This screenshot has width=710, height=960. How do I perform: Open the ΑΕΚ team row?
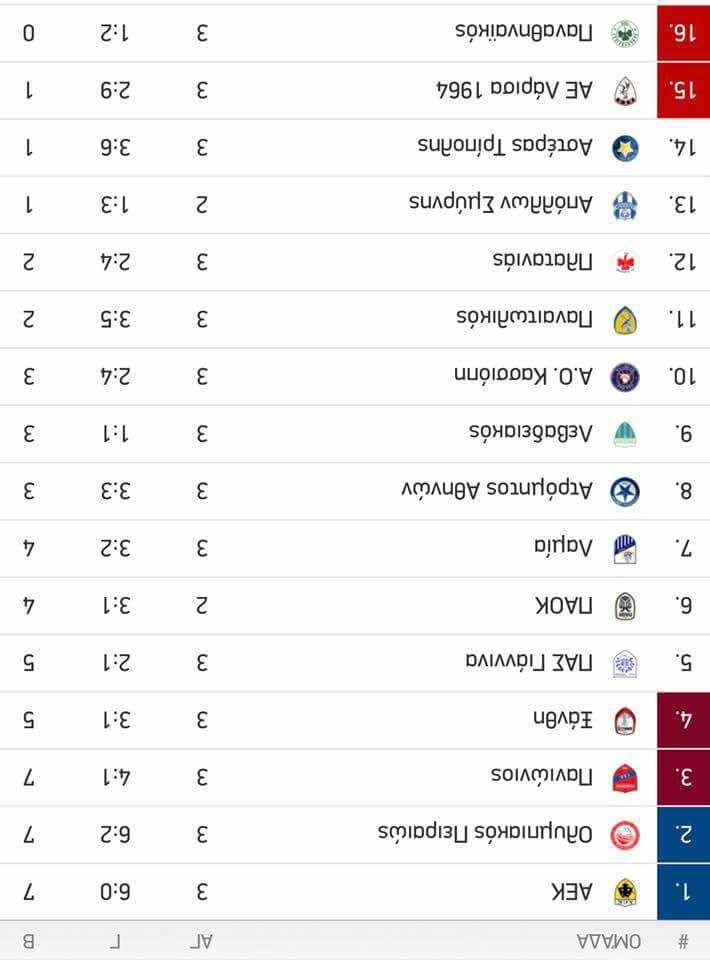tap(355, 891)
